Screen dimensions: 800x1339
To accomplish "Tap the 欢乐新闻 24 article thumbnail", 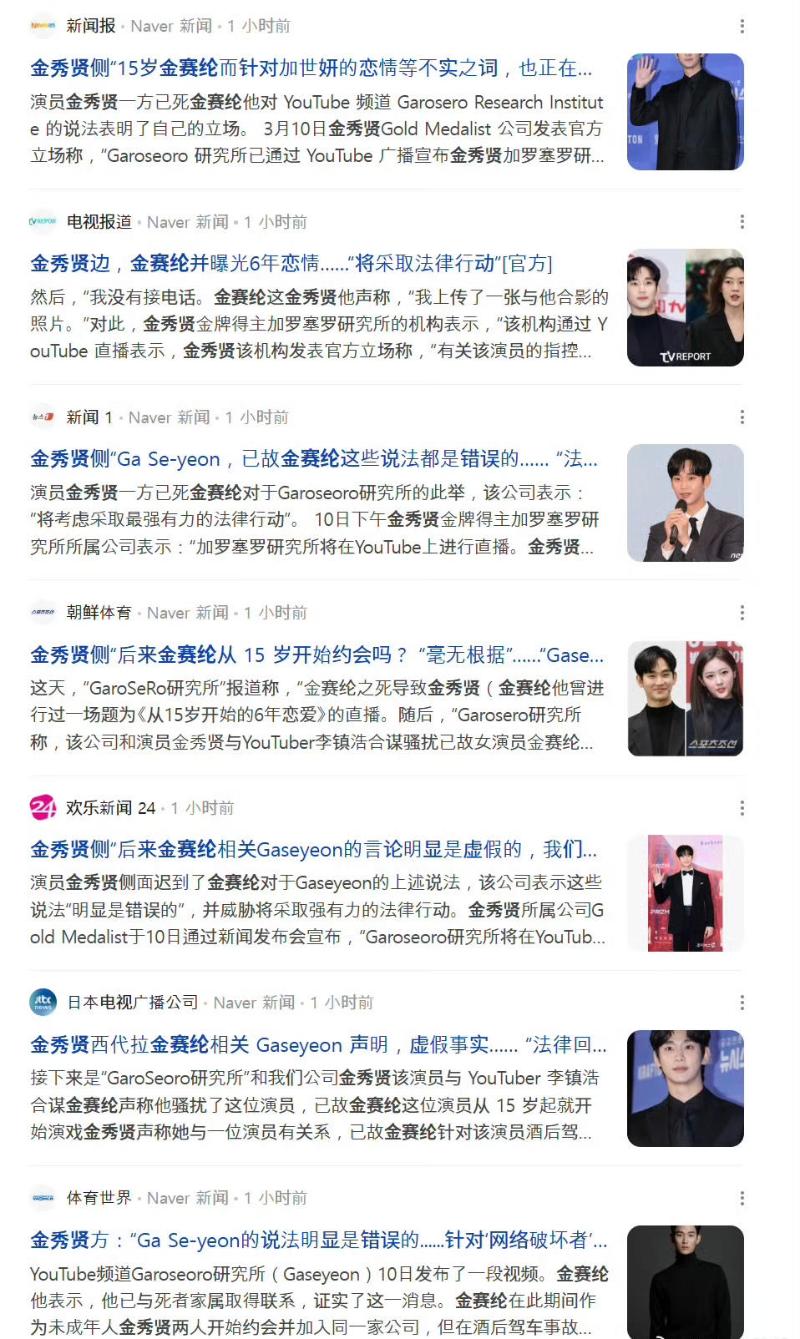I will click(685, 893).
